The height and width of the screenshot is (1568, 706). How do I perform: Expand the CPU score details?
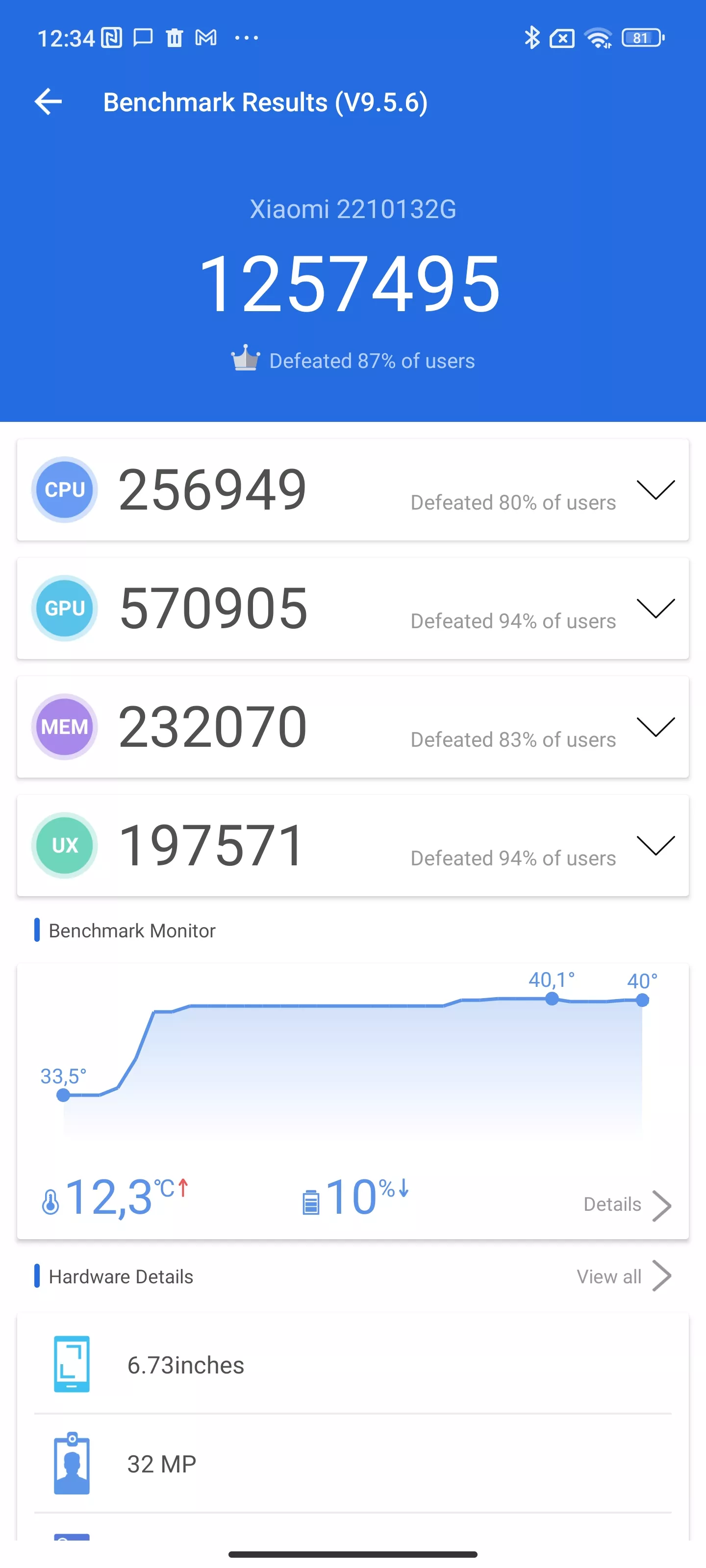pyautogui.click(x=656, y=490)
